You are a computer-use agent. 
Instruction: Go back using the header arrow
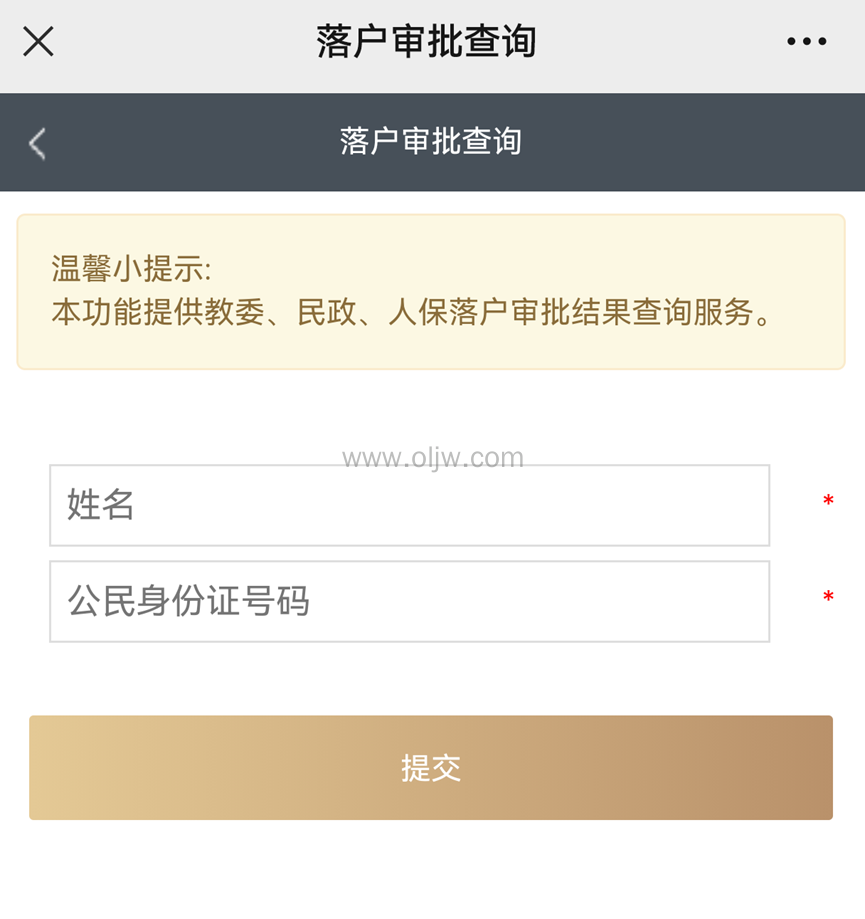(x=37, y=143)
